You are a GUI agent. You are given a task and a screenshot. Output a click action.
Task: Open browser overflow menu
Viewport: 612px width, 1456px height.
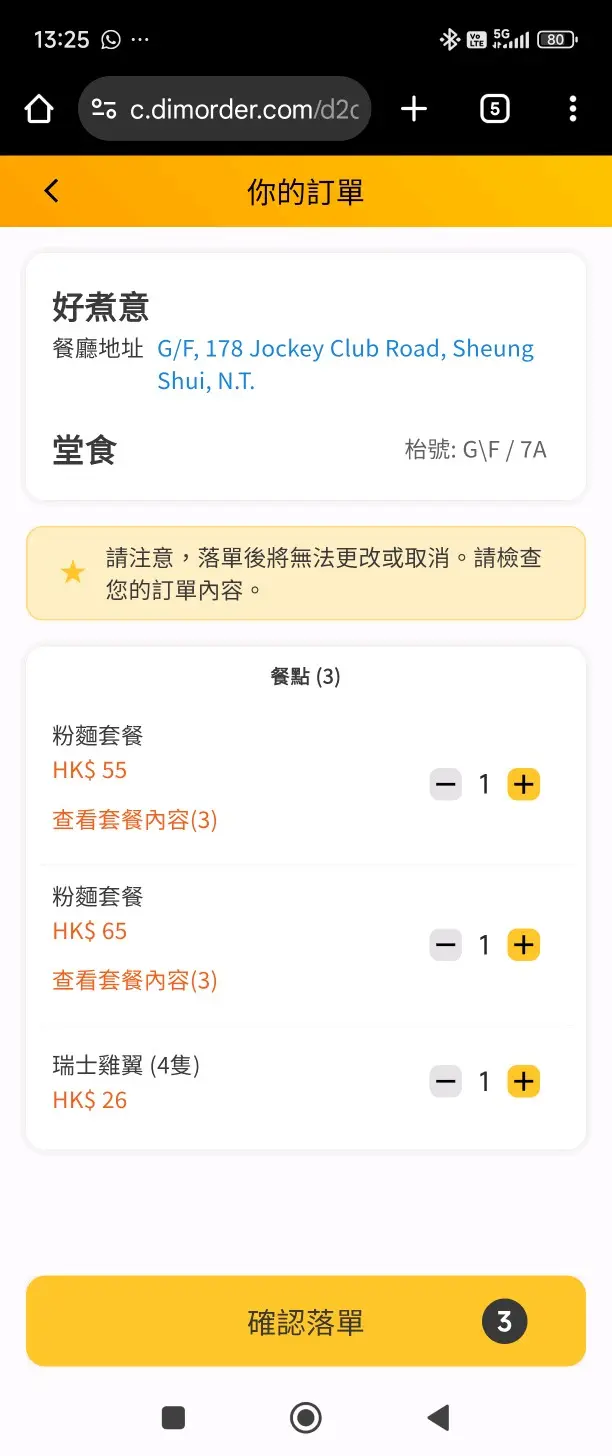[572, 109]
